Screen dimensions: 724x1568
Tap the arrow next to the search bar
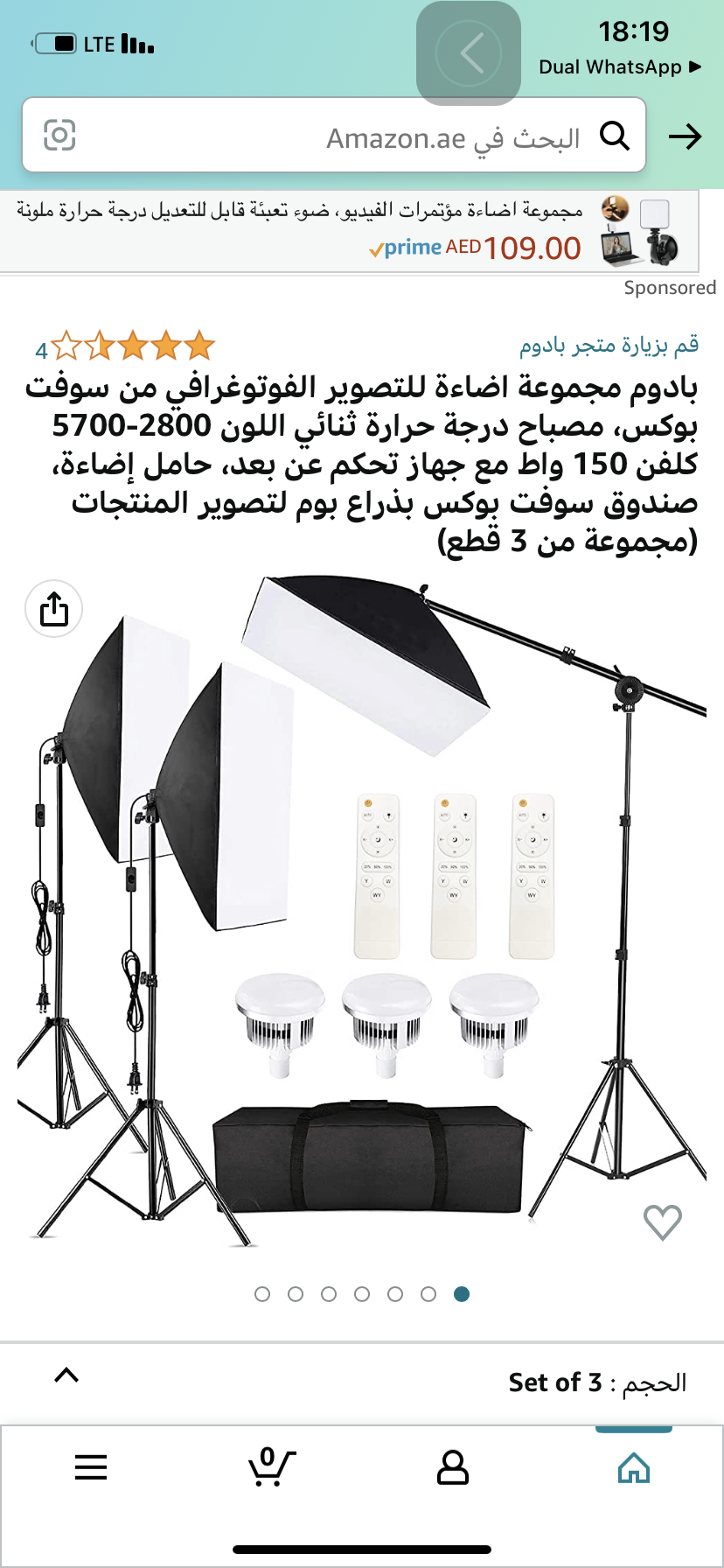point(685,136)
